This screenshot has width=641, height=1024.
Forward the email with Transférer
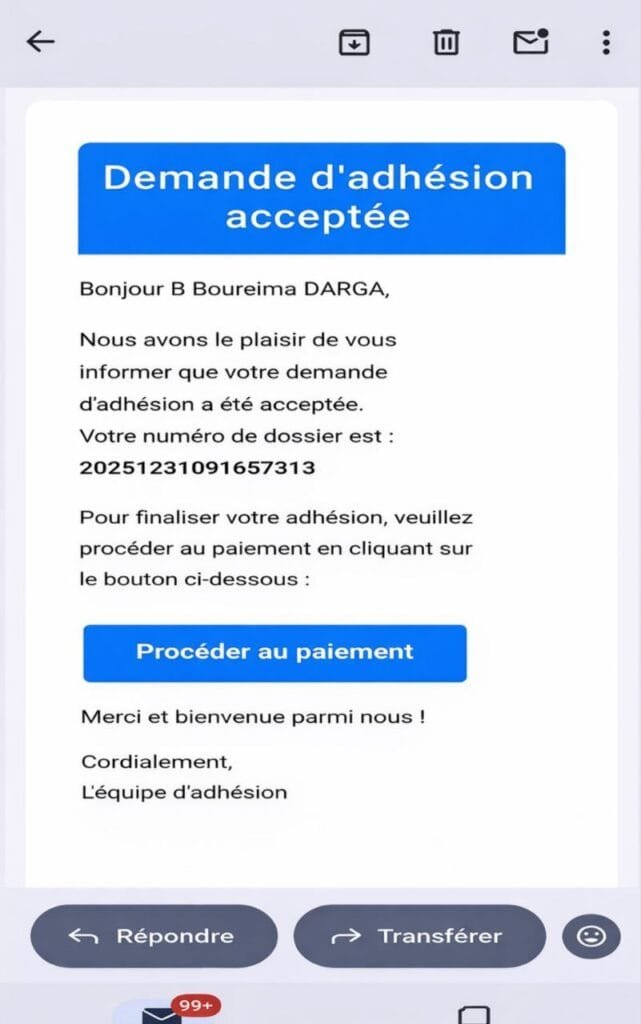(x=419, y=936)
